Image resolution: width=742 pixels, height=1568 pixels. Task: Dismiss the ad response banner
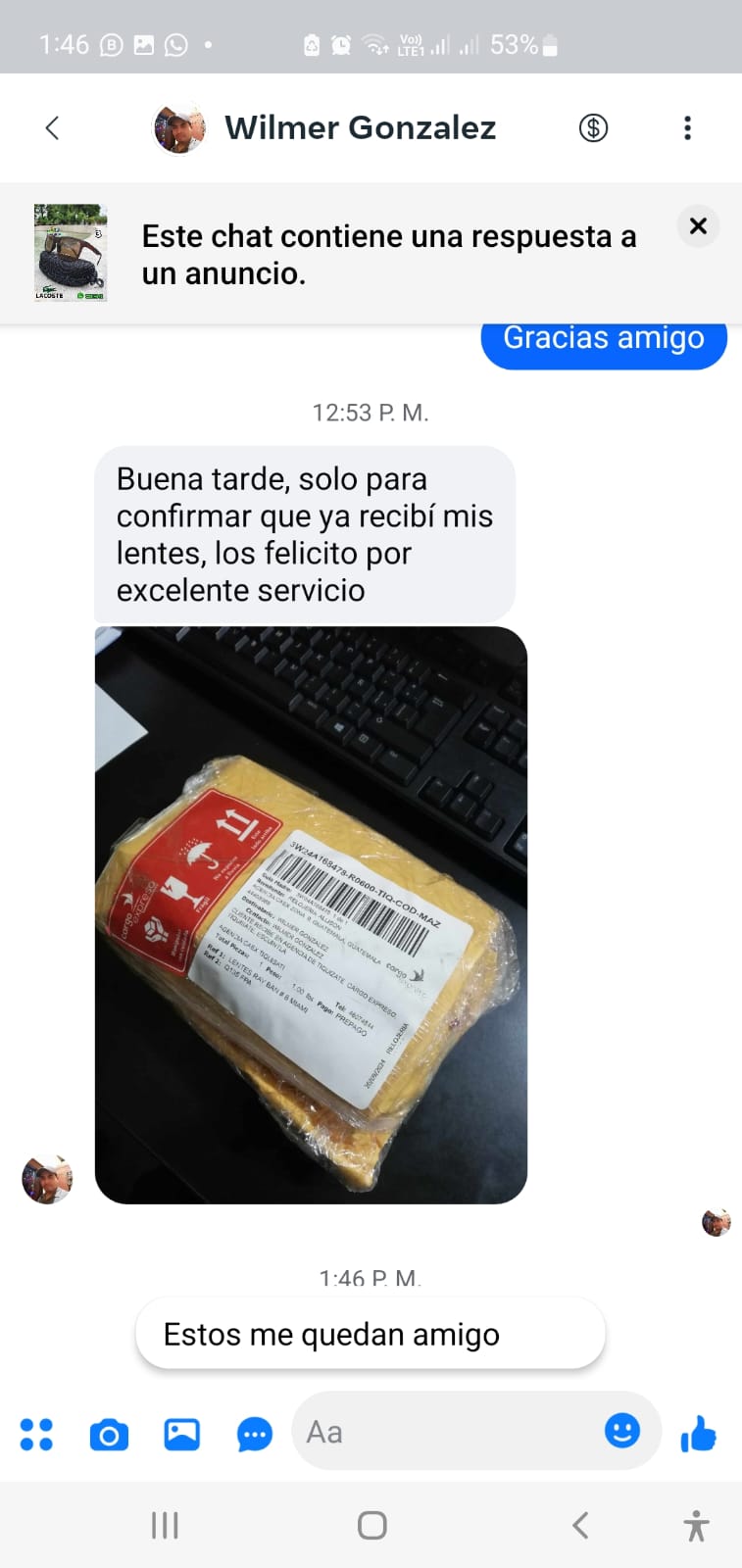coord(698,226)
